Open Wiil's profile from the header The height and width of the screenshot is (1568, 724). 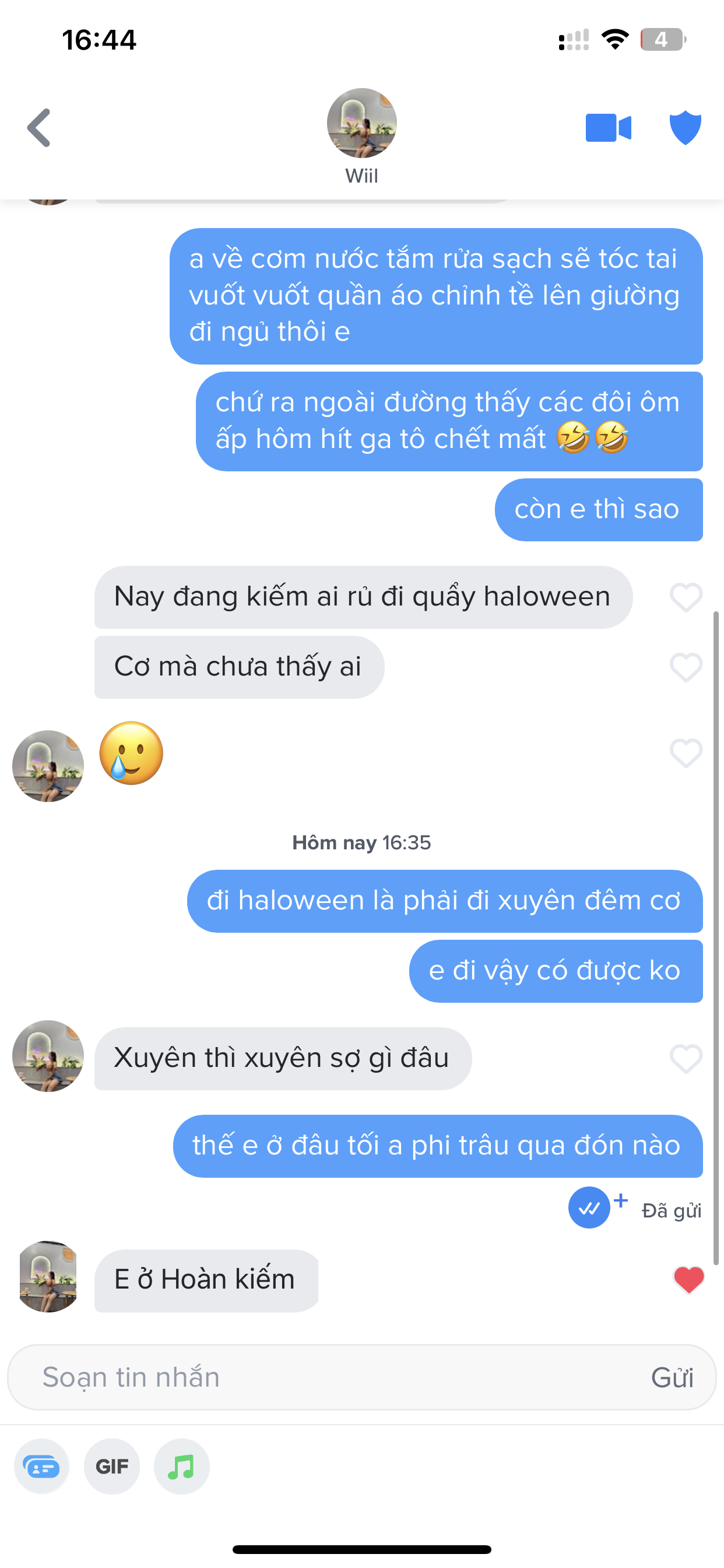[361, 124]
